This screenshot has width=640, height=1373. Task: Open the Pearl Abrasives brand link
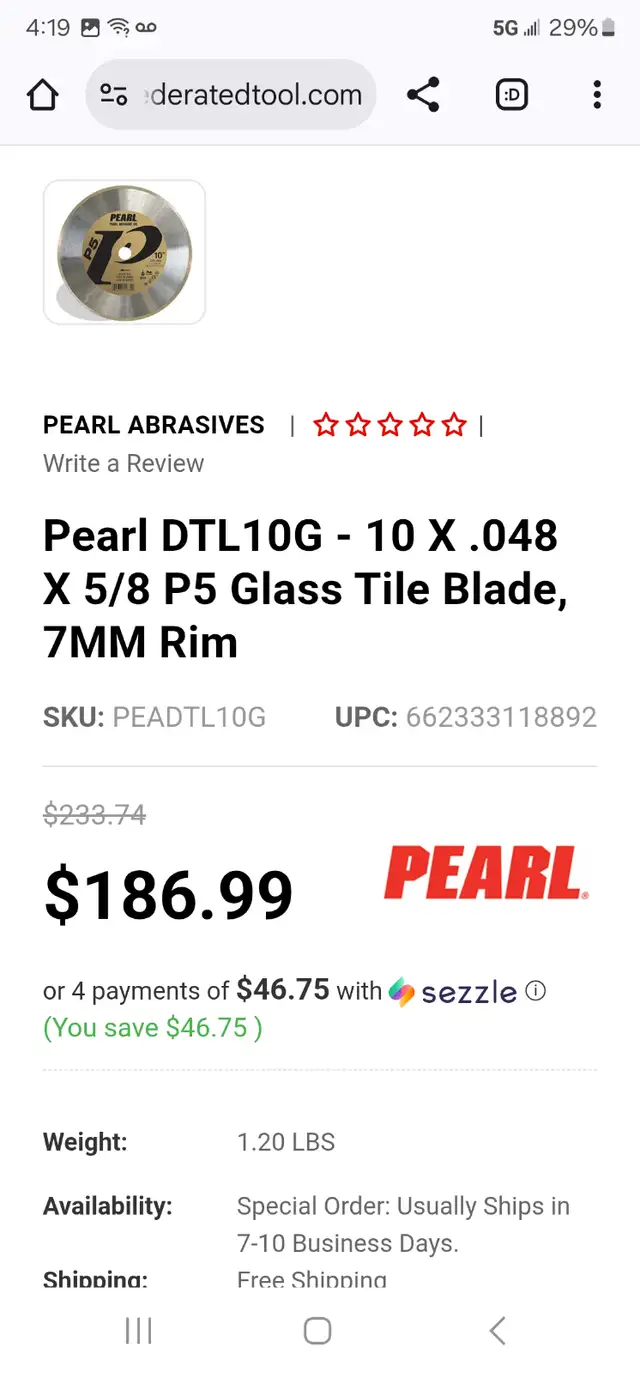coord(154,425)
